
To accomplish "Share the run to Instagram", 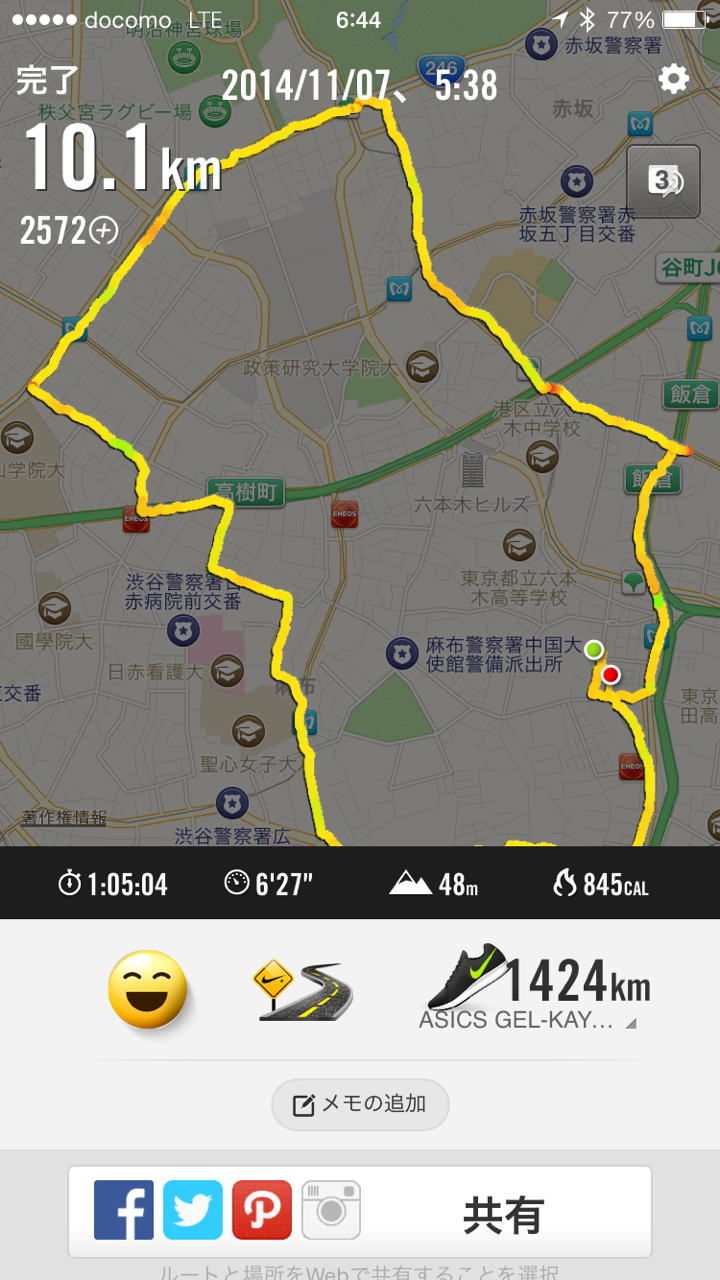I will pyautogui.click(x=331, y=1210).
